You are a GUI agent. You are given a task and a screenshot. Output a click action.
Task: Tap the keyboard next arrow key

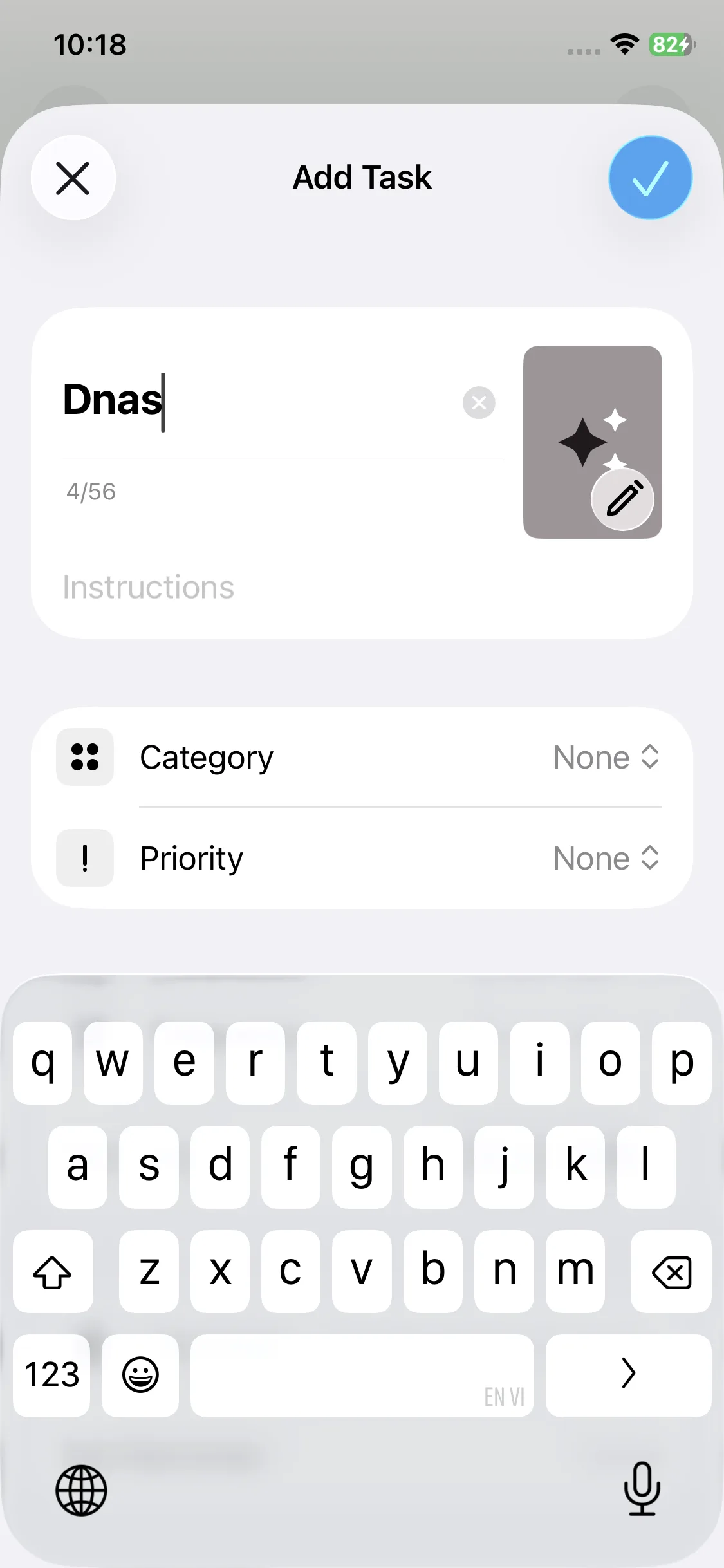(628, 1375)
